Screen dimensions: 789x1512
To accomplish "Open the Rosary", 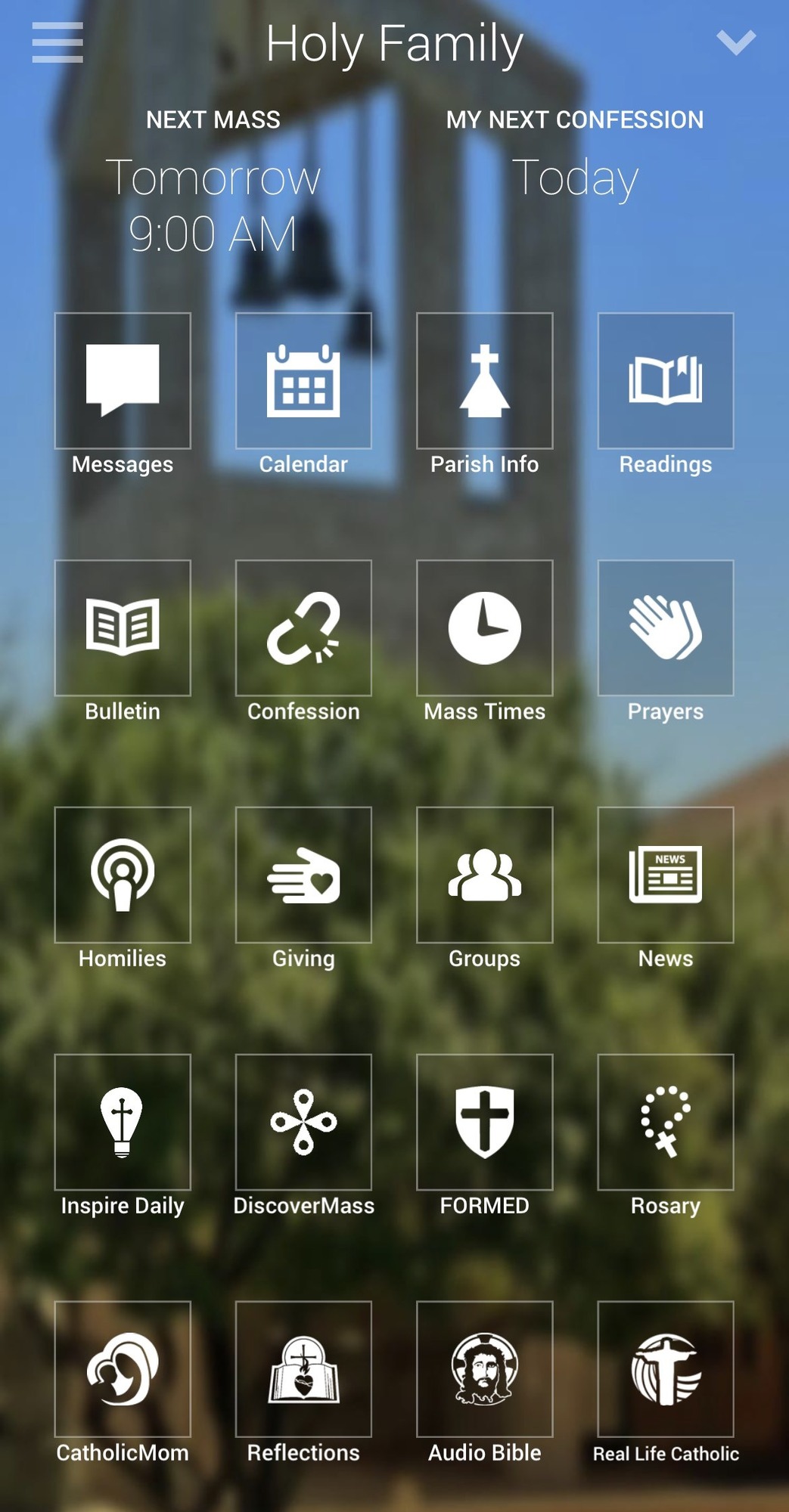I will click(x=666, y=1123).
